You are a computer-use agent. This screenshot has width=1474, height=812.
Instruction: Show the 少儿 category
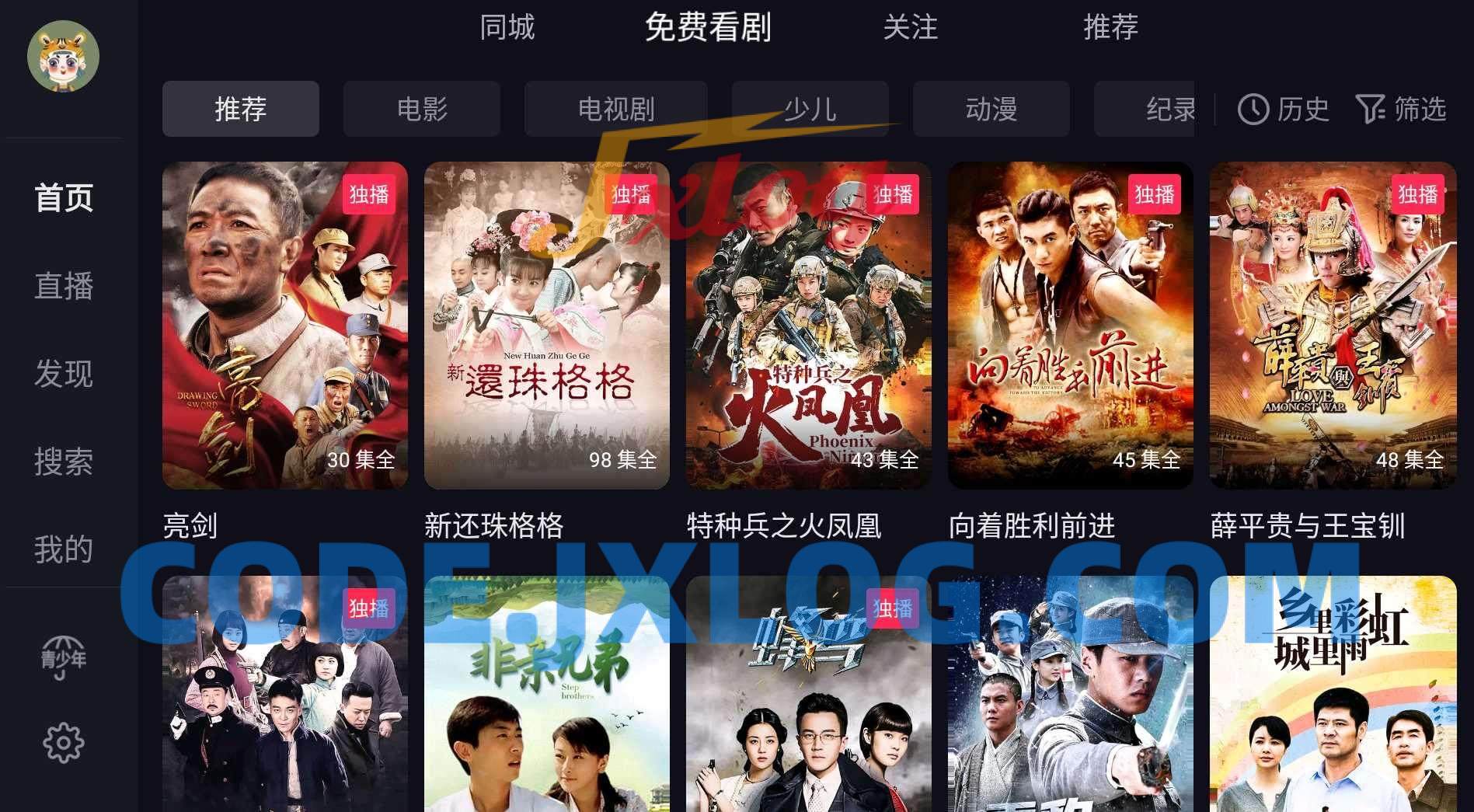click(x=810, y=109)
